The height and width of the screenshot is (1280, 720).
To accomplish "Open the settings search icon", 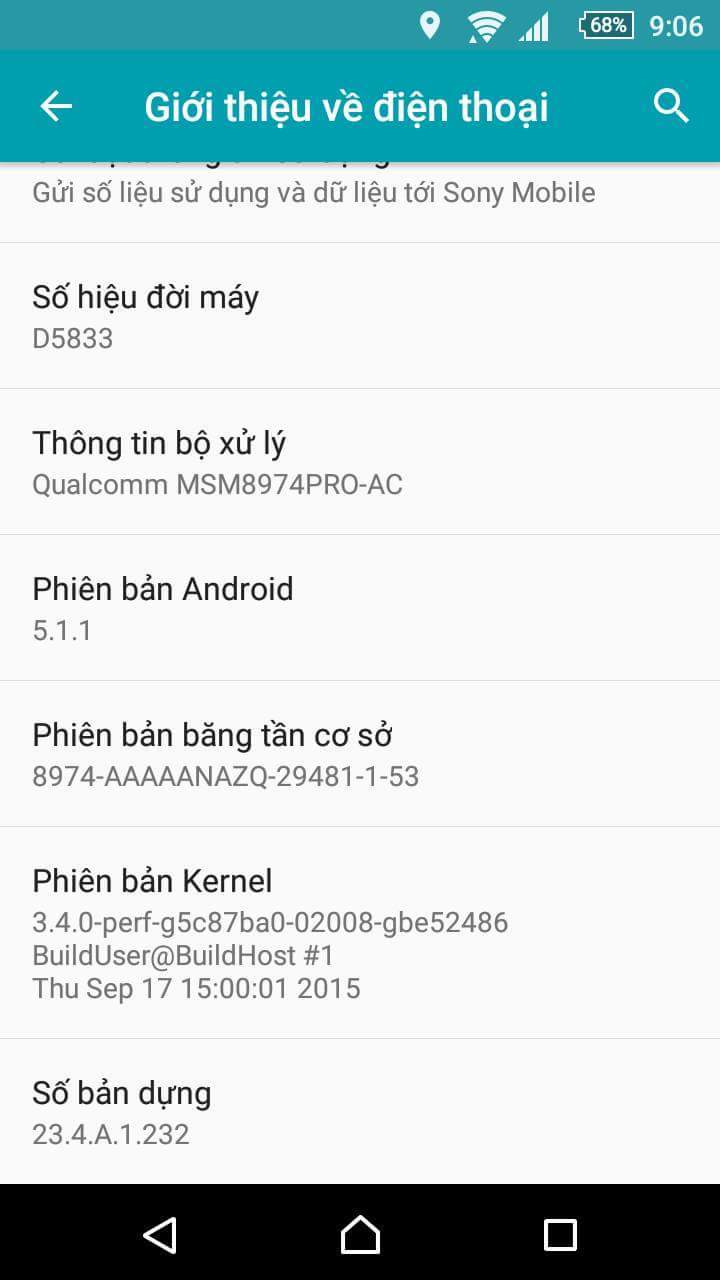I will point(671,106).
